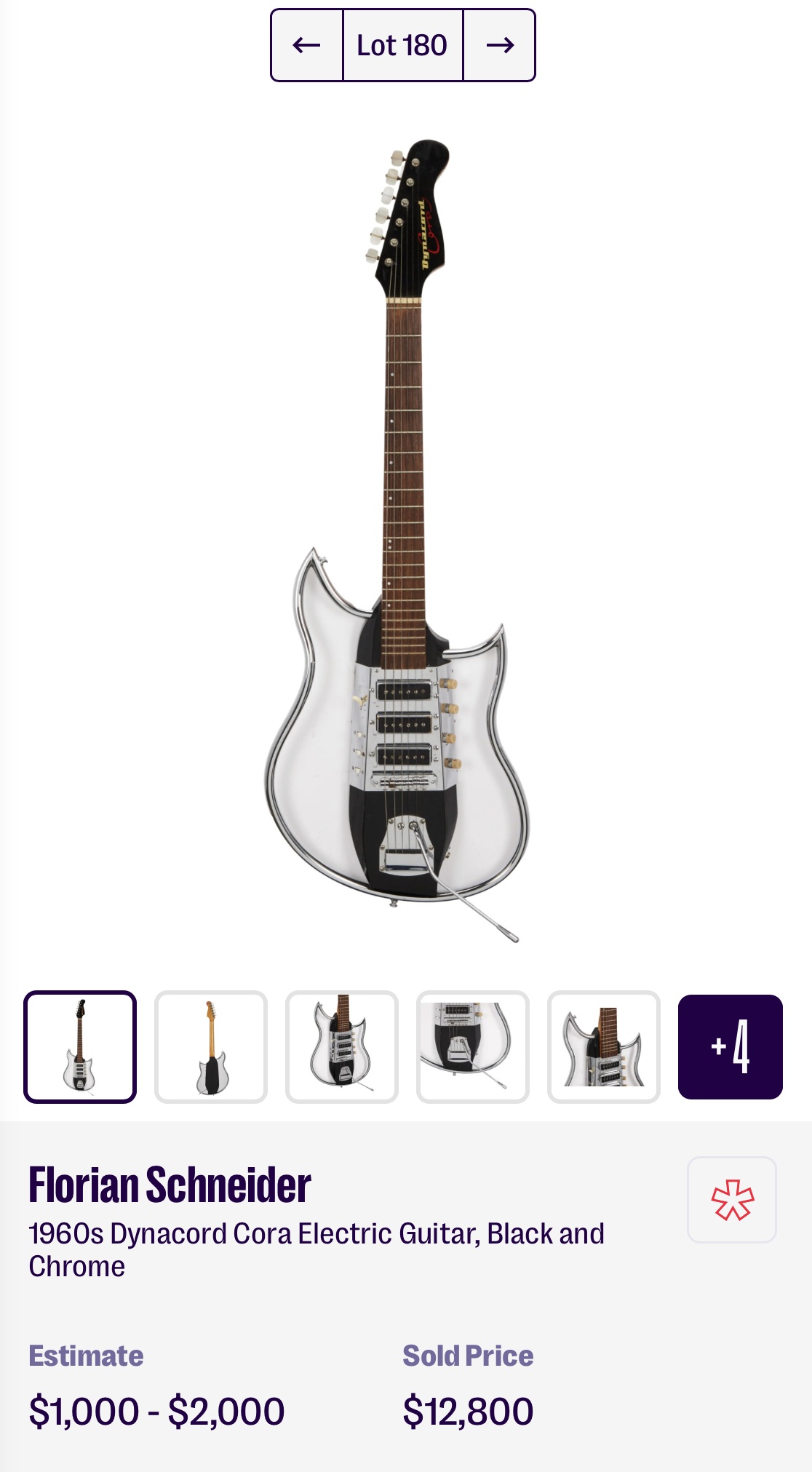812x1472 pixels.
Task: Tap the Lot 180 label button
Action: click(x=402, y=45)
